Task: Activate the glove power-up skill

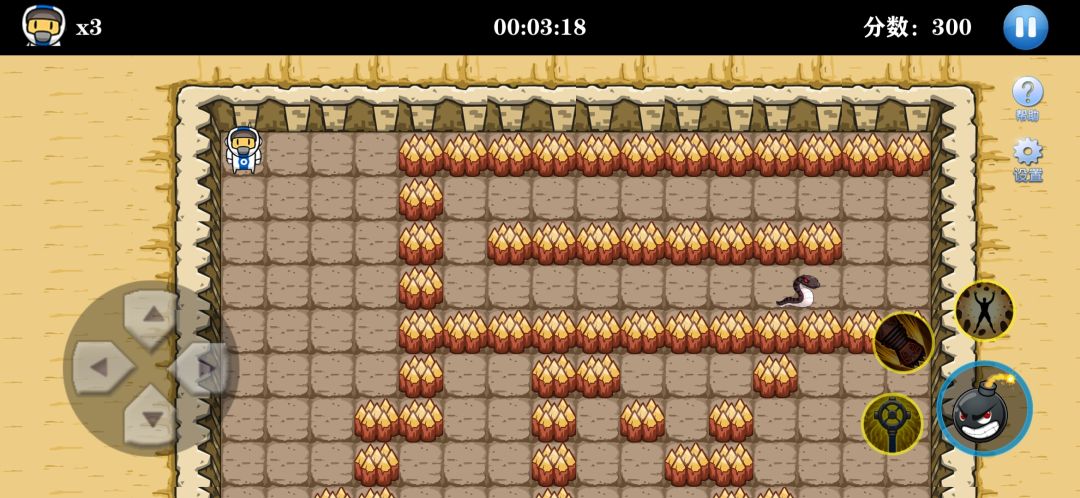Action: pyautogui.click(x=903, y=342)
